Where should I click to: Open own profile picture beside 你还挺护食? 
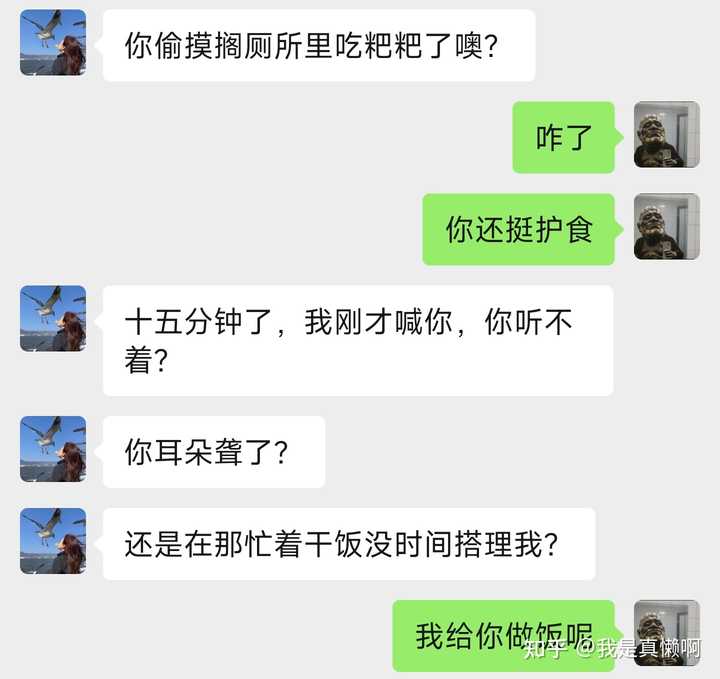point(667,227)
